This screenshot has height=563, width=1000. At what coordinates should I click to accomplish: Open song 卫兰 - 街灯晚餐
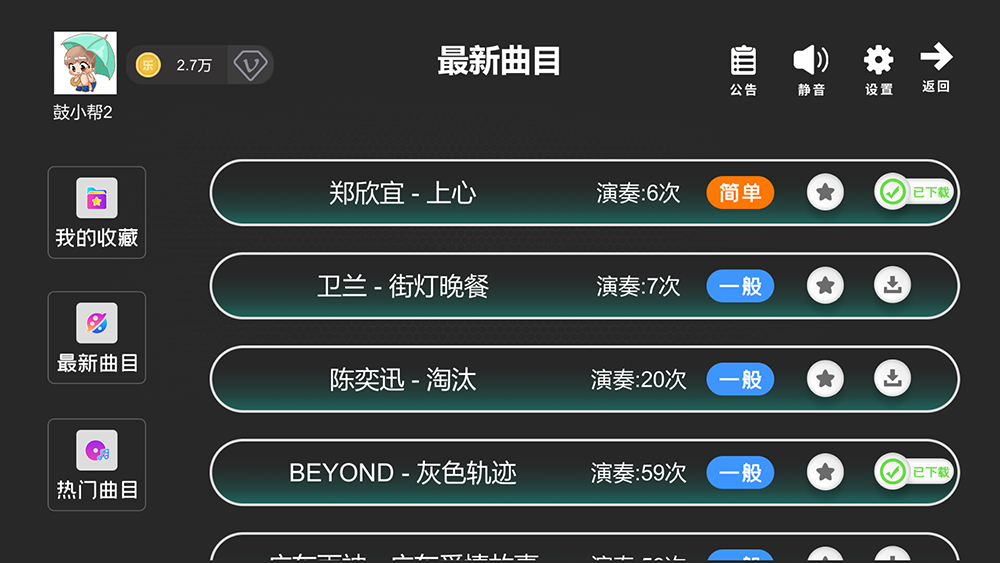tap(402, 286)
